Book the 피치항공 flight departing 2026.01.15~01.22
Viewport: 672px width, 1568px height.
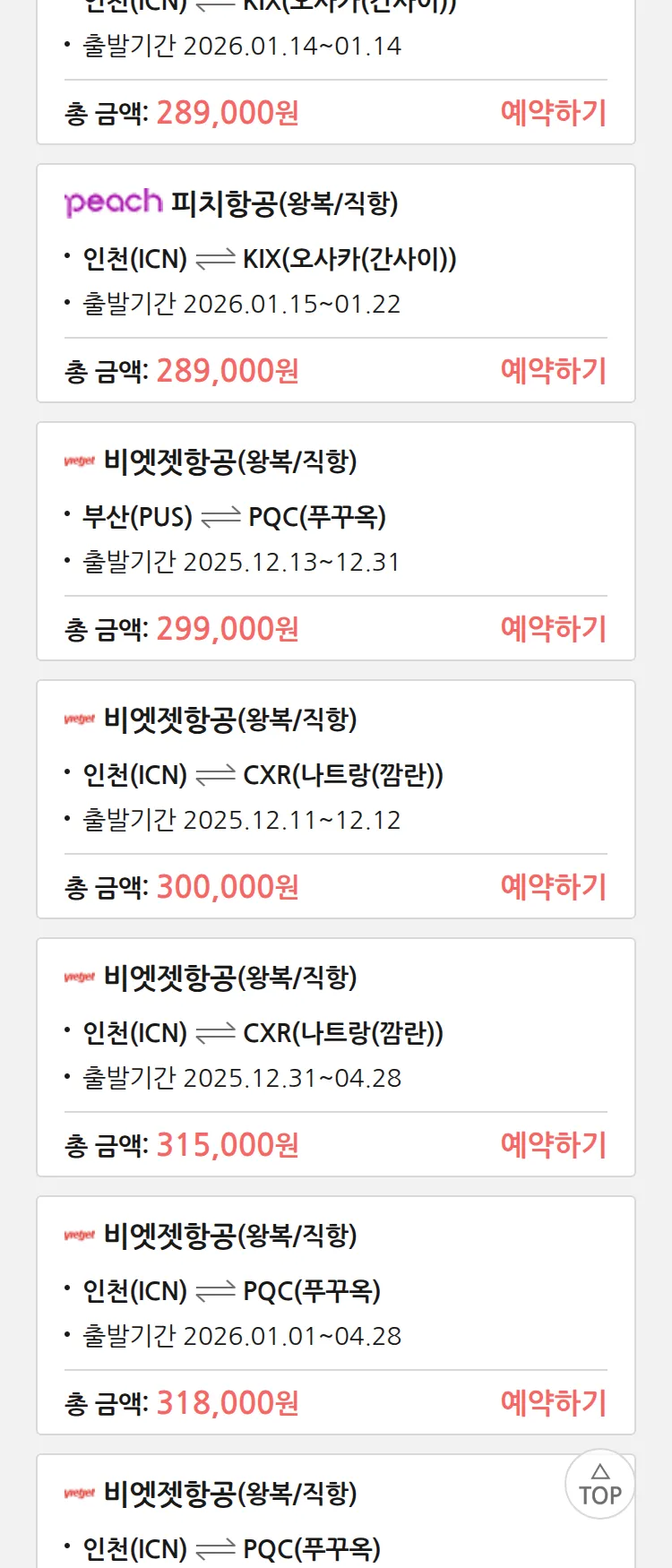click(553, 371)
